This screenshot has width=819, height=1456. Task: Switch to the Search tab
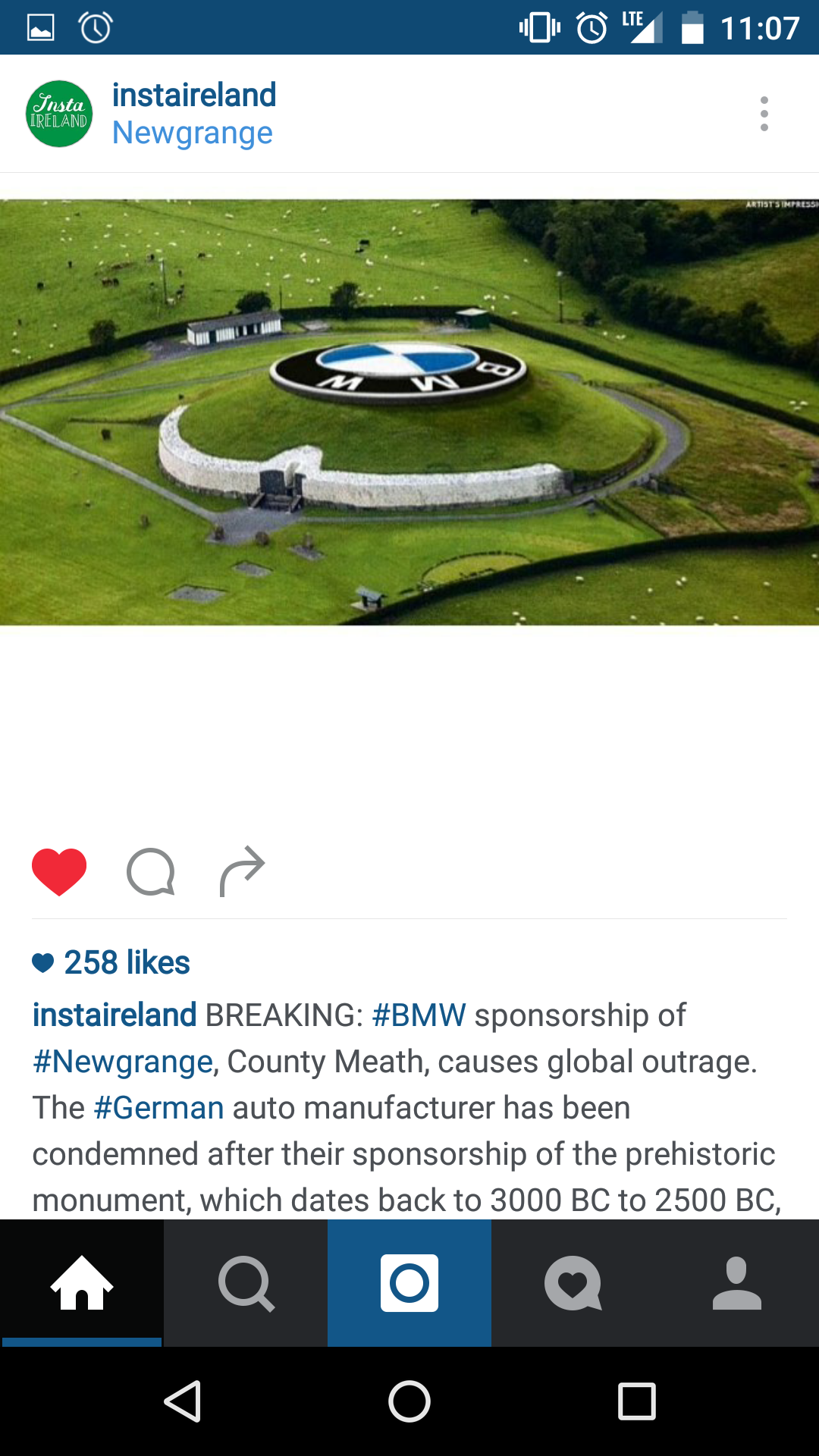(x=246, y=1283)
